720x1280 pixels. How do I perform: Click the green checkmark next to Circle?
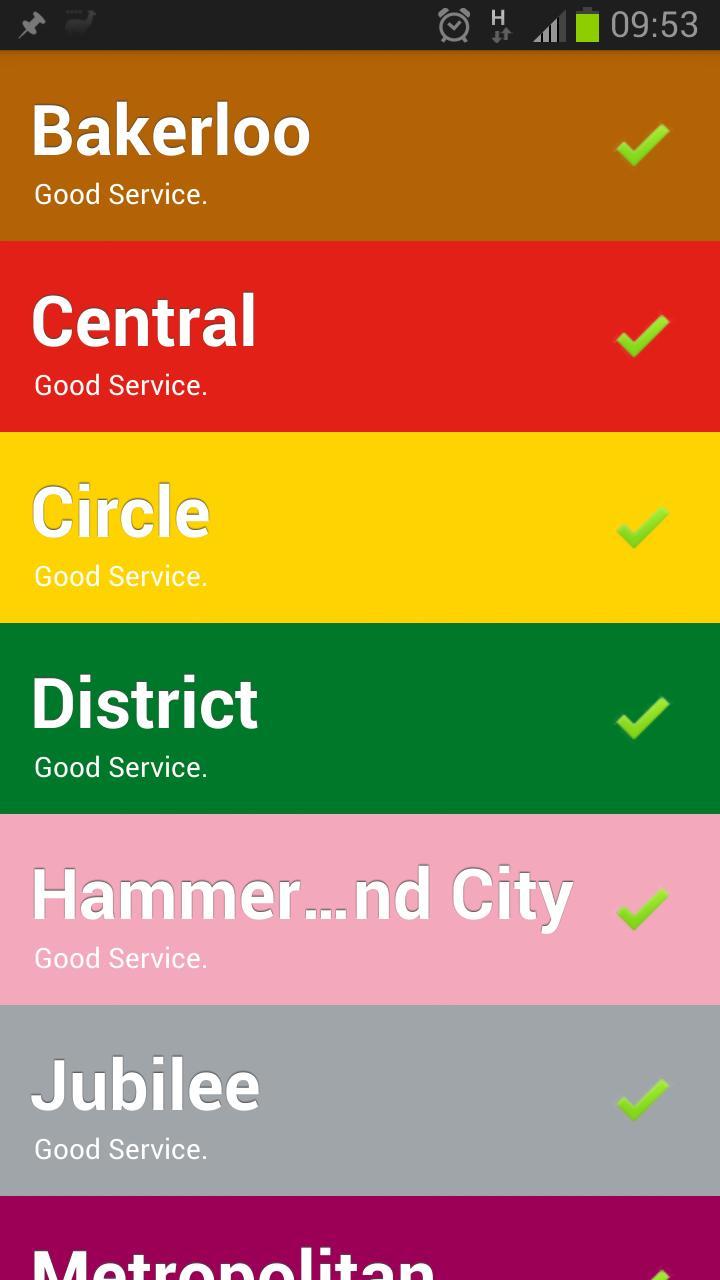640,528
